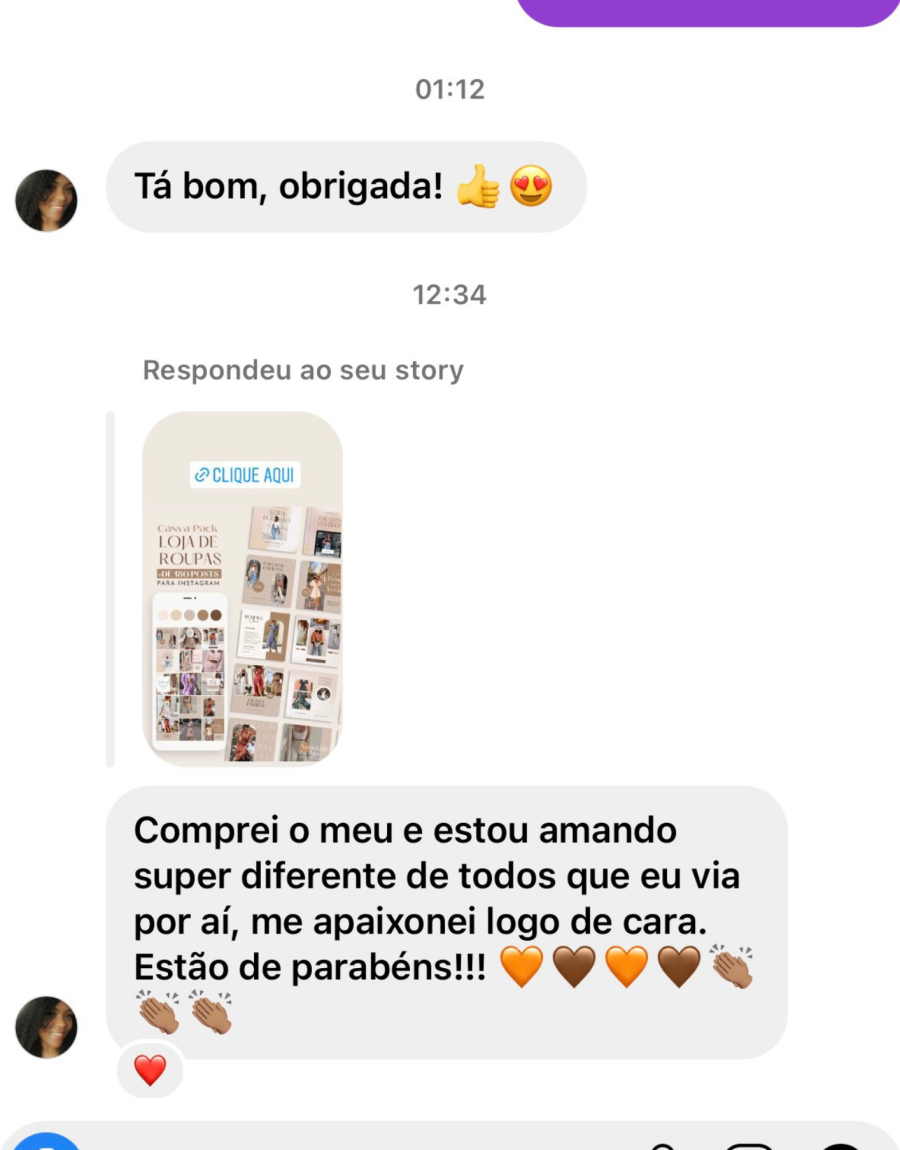Open the replied story preview with Loja de Roupas
This screenshot has height=1150, width=900.
coord(243,588)
